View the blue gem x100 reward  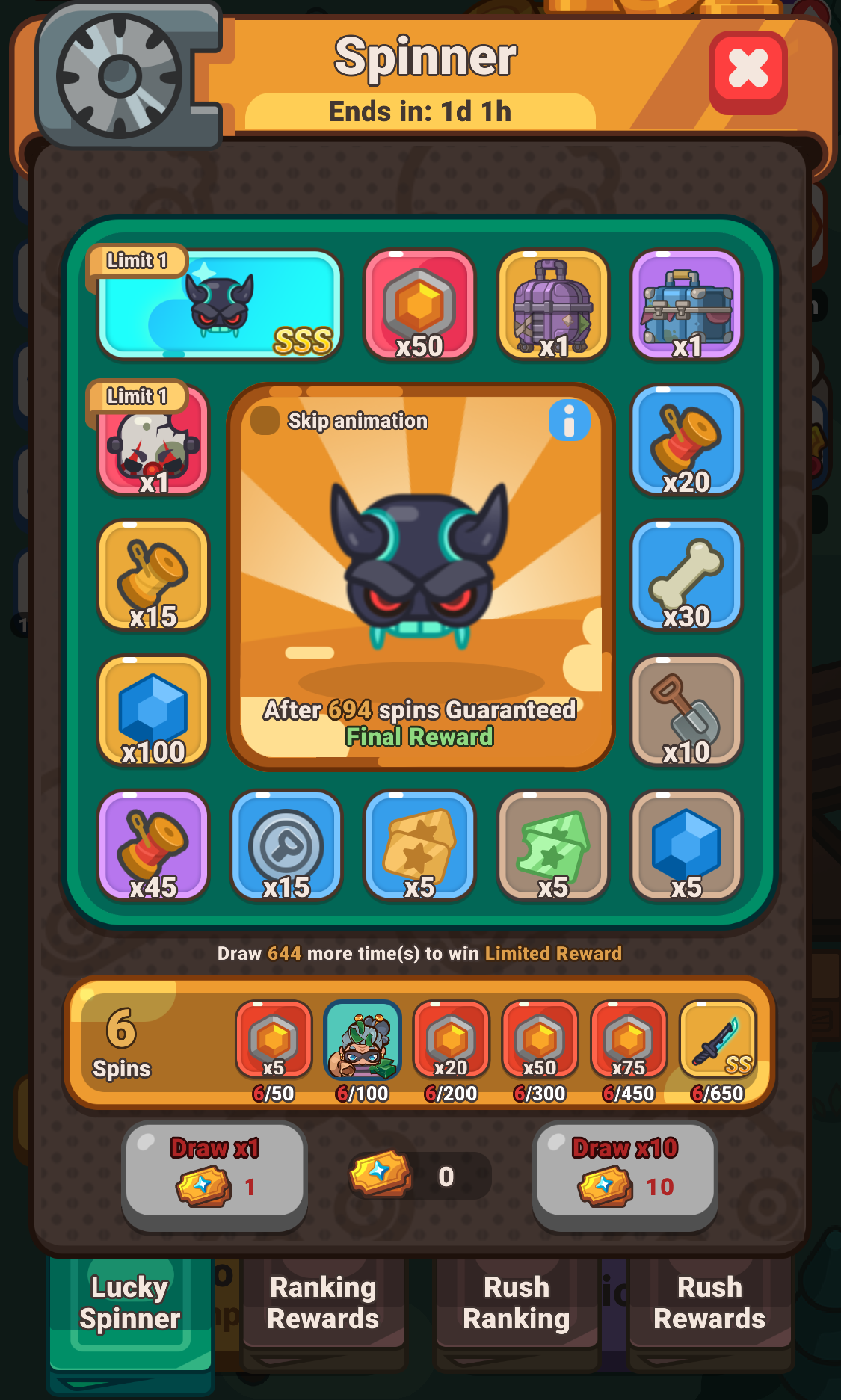click(153, 711)
